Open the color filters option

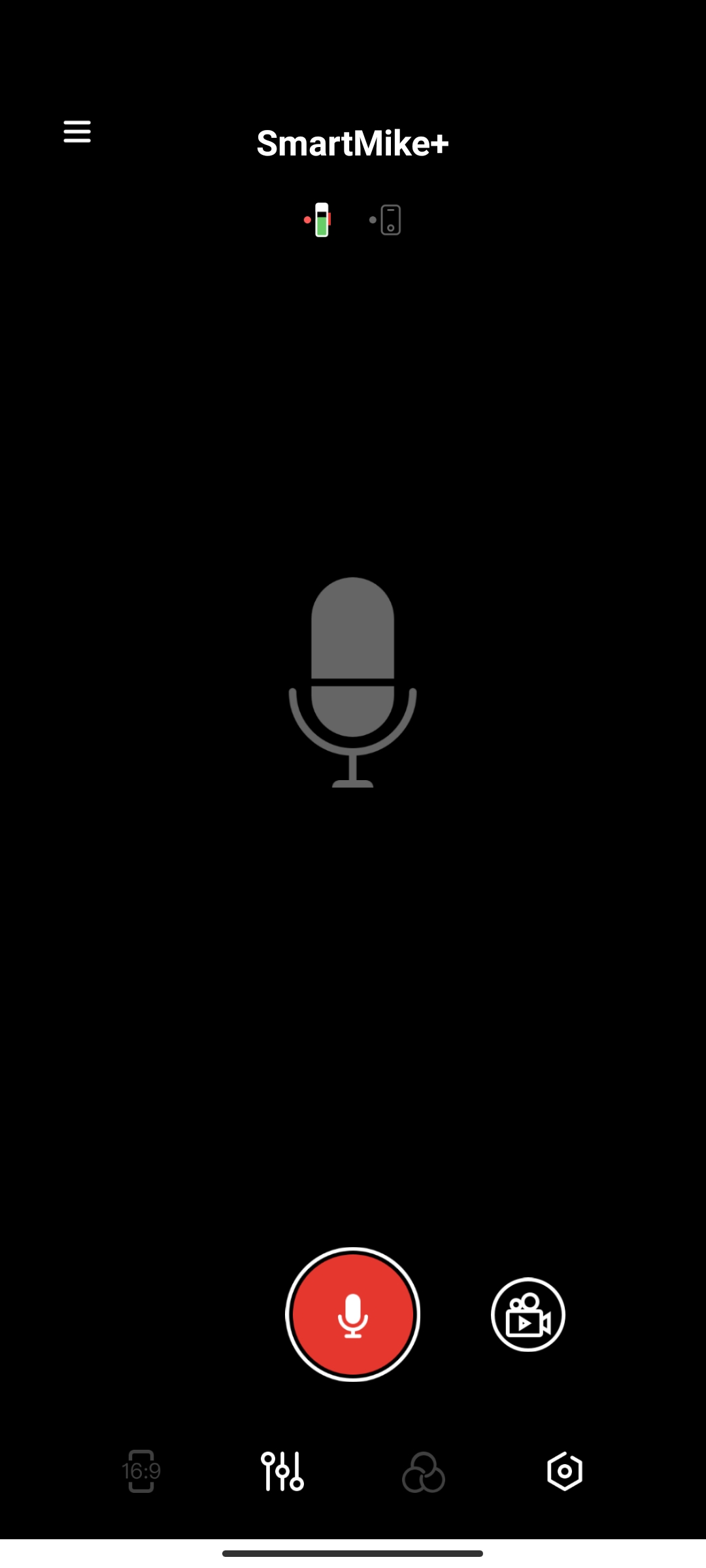click(424, 1472)
